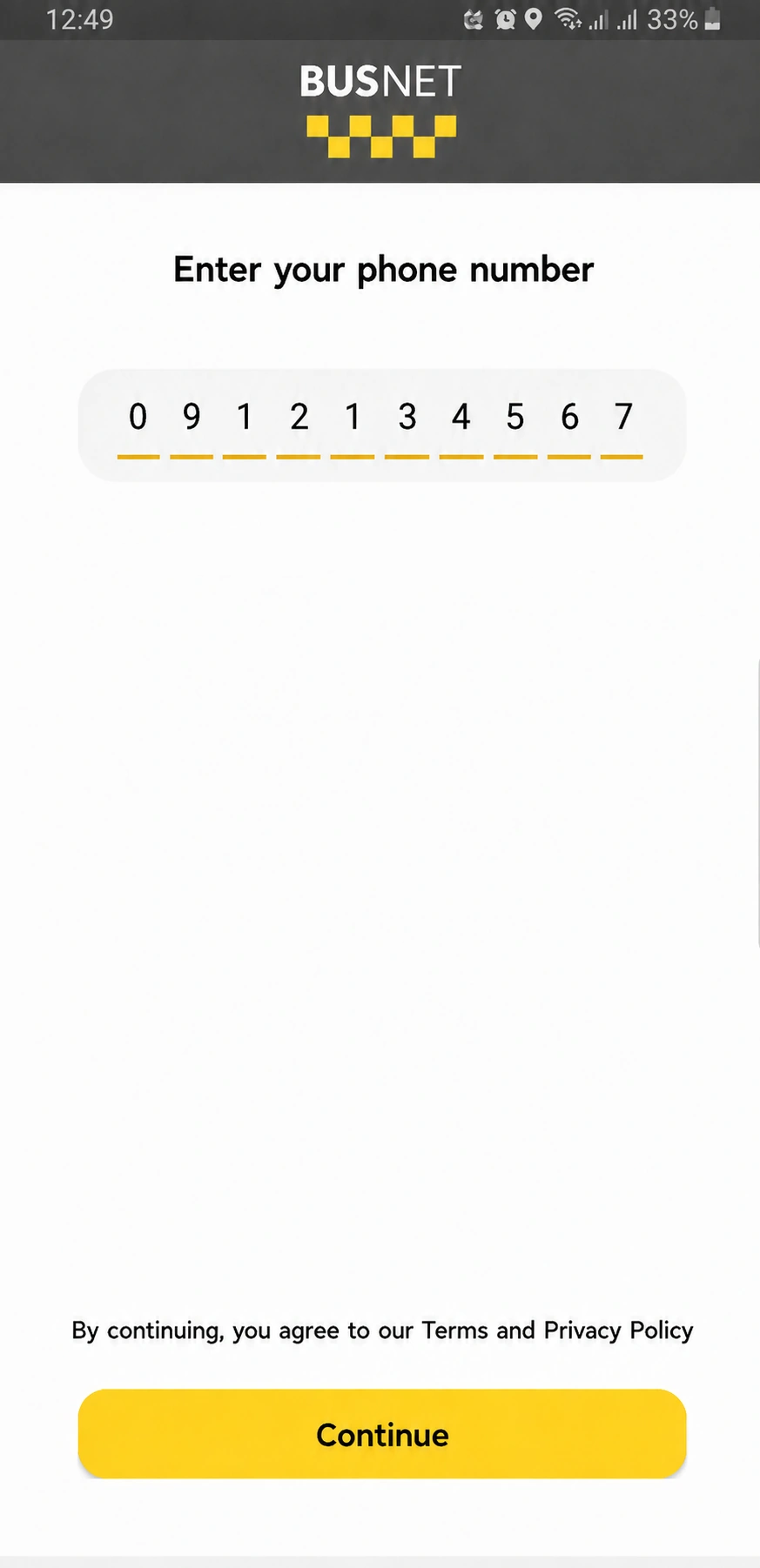Tap the phone number input field

click(382, 426)
